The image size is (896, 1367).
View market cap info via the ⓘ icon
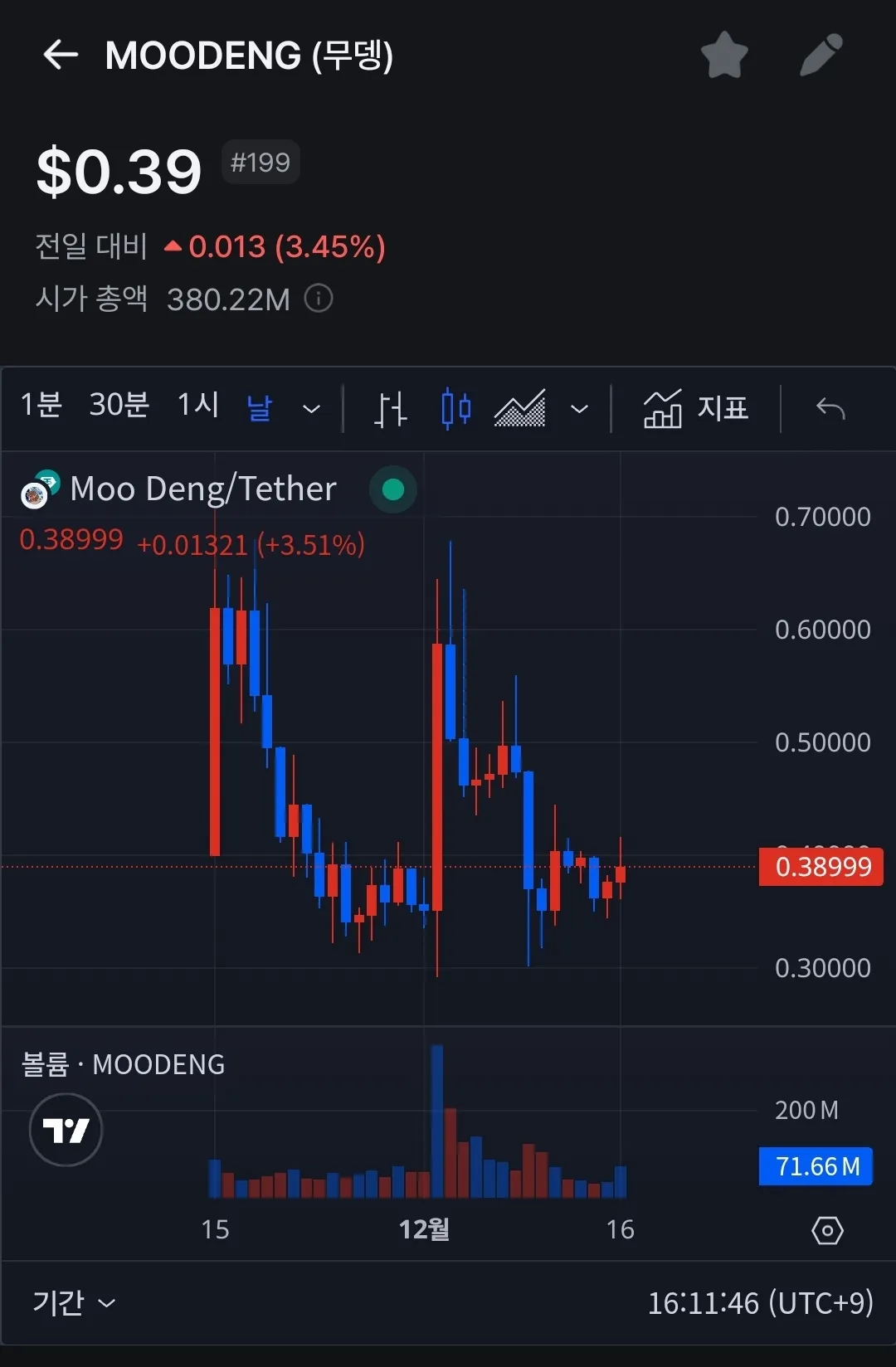click(319, 299)
